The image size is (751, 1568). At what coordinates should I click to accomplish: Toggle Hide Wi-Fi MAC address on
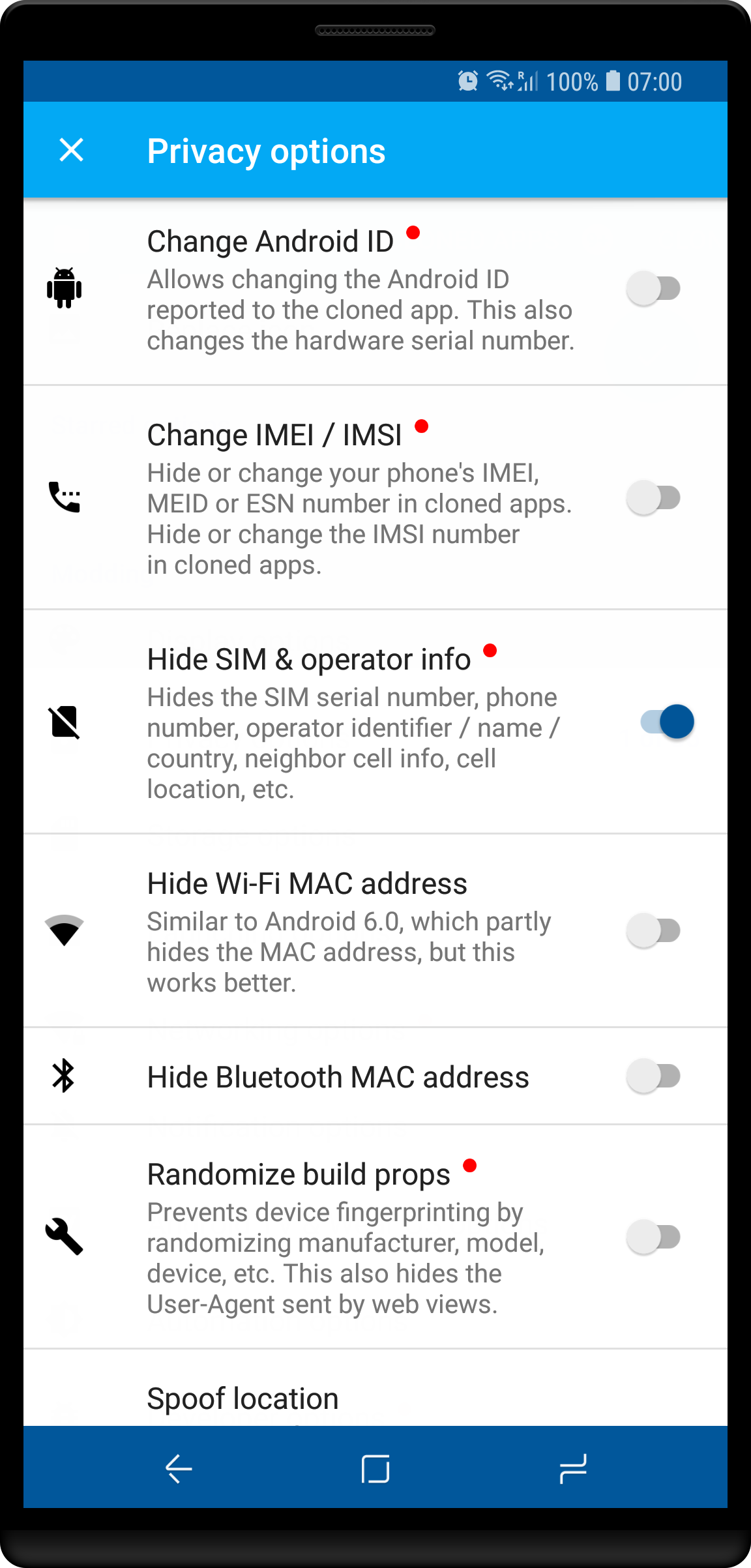pos(654,930)
